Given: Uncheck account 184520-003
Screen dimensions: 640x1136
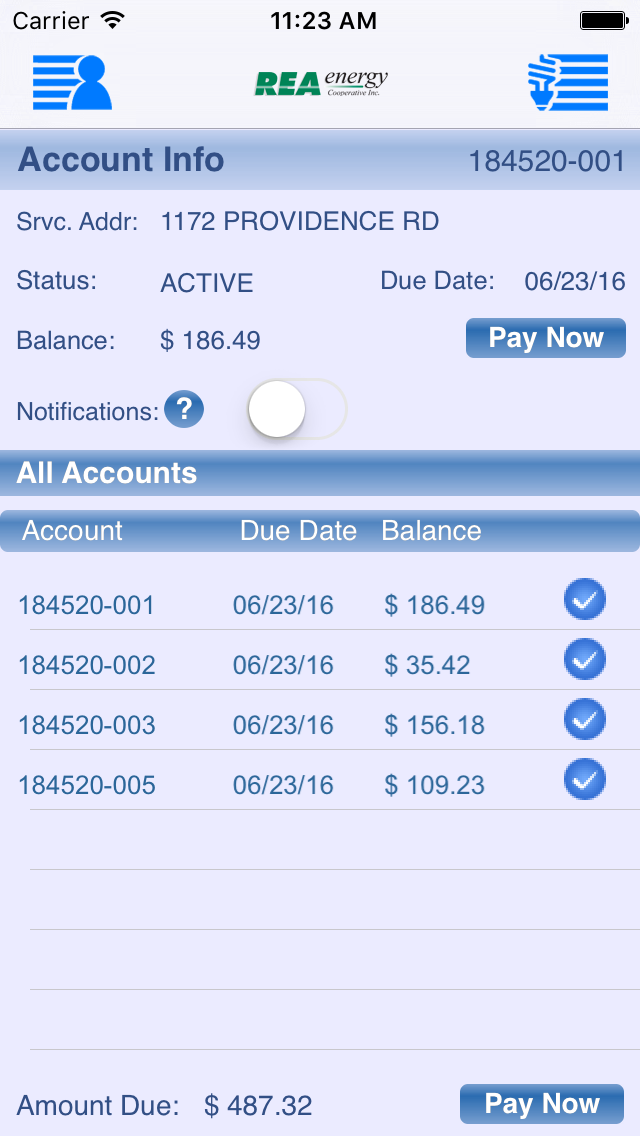Looking at the screenshot, I should [x=585, y=720].
